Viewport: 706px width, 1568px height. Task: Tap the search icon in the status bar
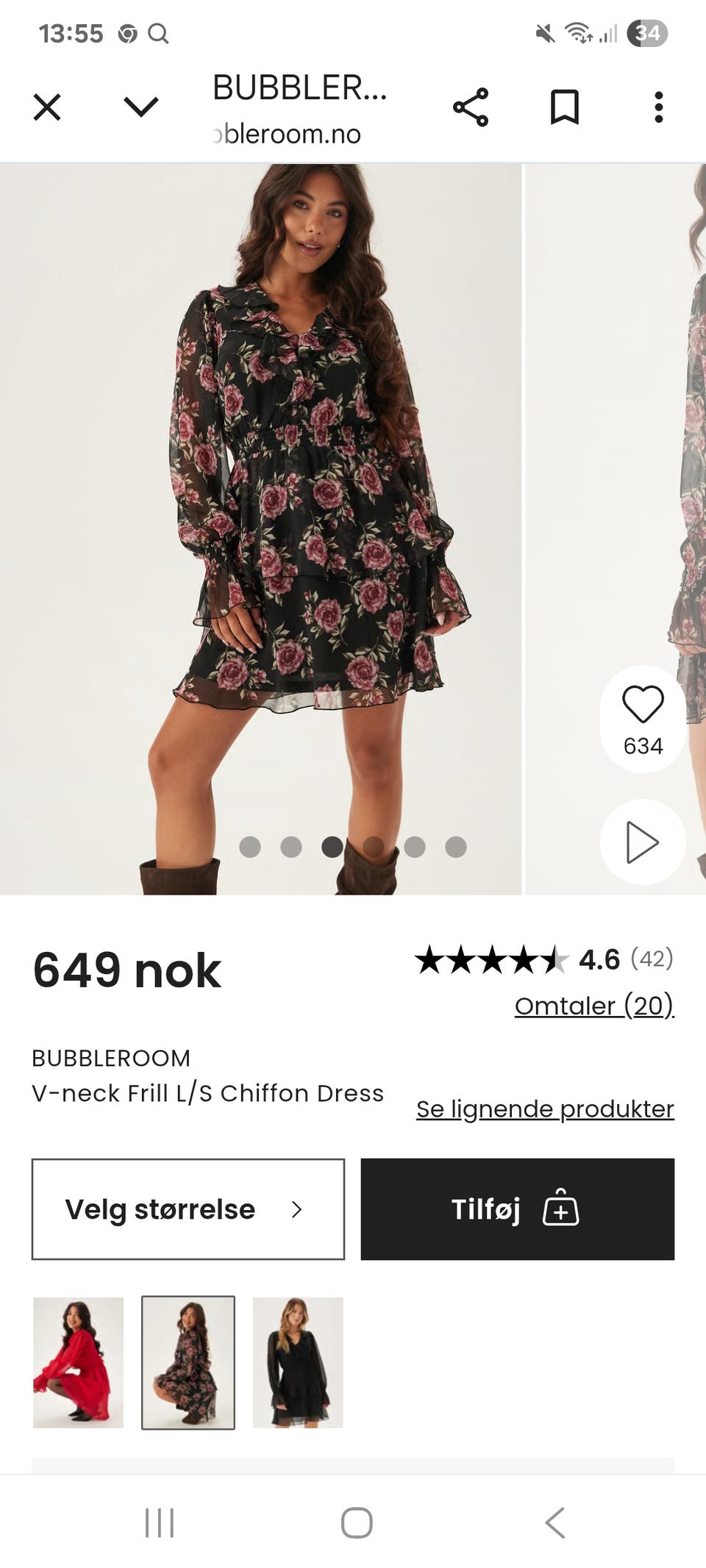point(157,34)
